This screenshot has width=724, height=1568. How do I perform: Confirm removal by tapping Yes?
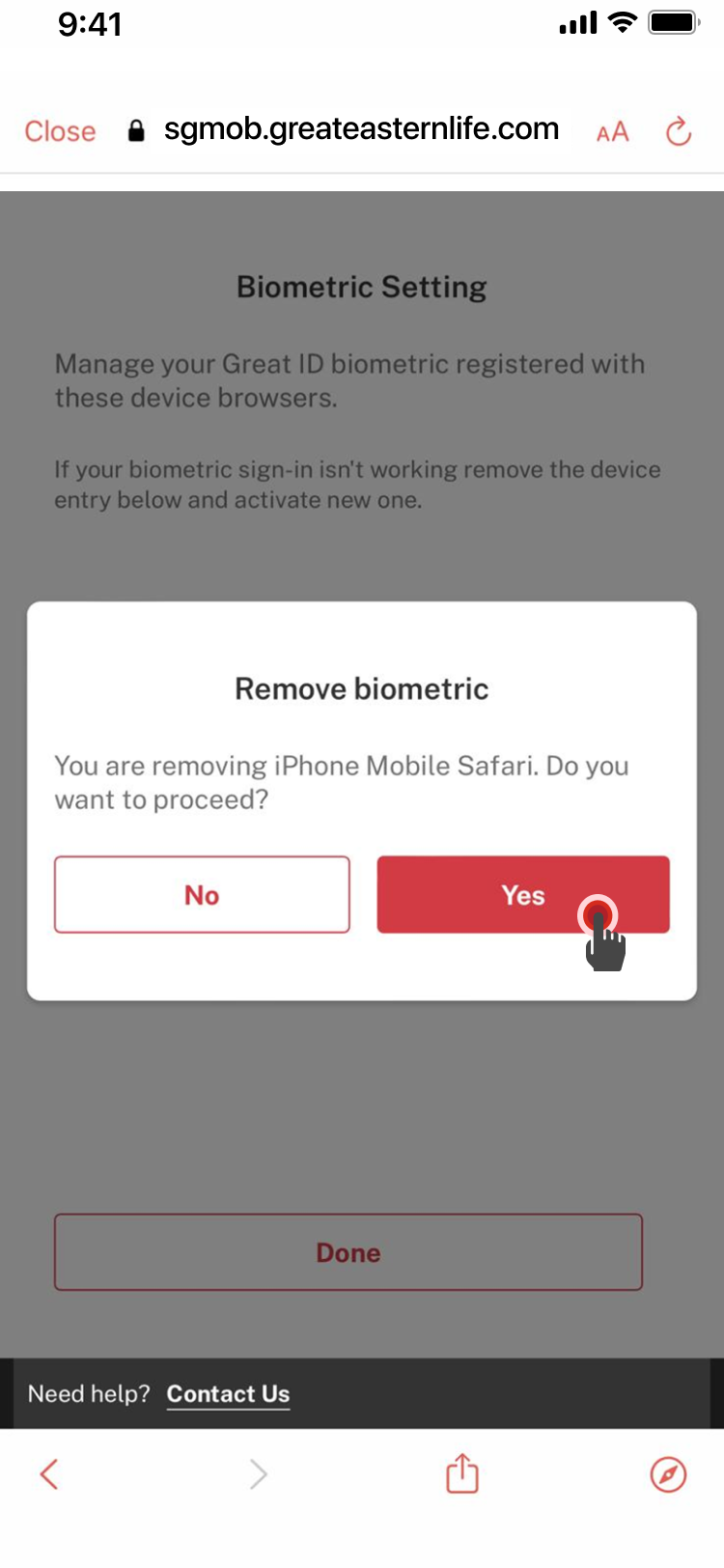pos(522,894)
